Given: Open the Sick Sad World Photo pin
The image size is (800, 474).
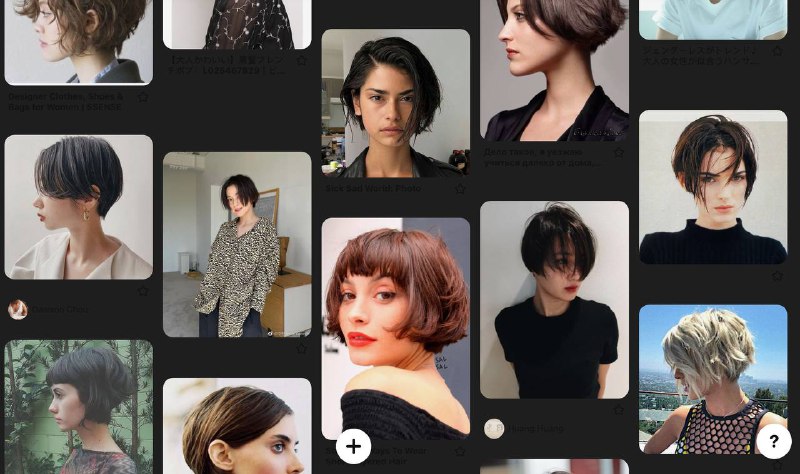Looking at the screenshot, I should 395,103.
